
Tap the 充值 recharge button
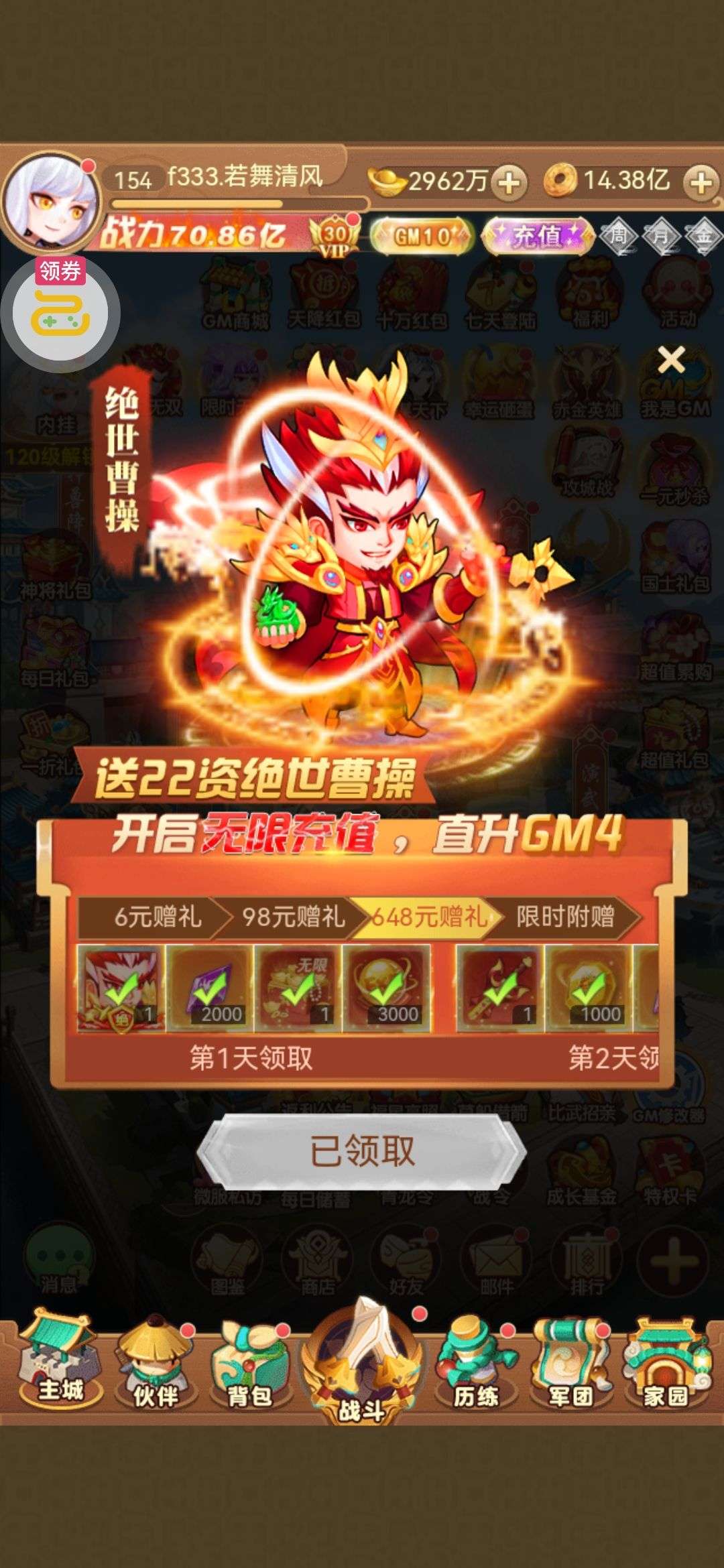[x=538, y=235]
